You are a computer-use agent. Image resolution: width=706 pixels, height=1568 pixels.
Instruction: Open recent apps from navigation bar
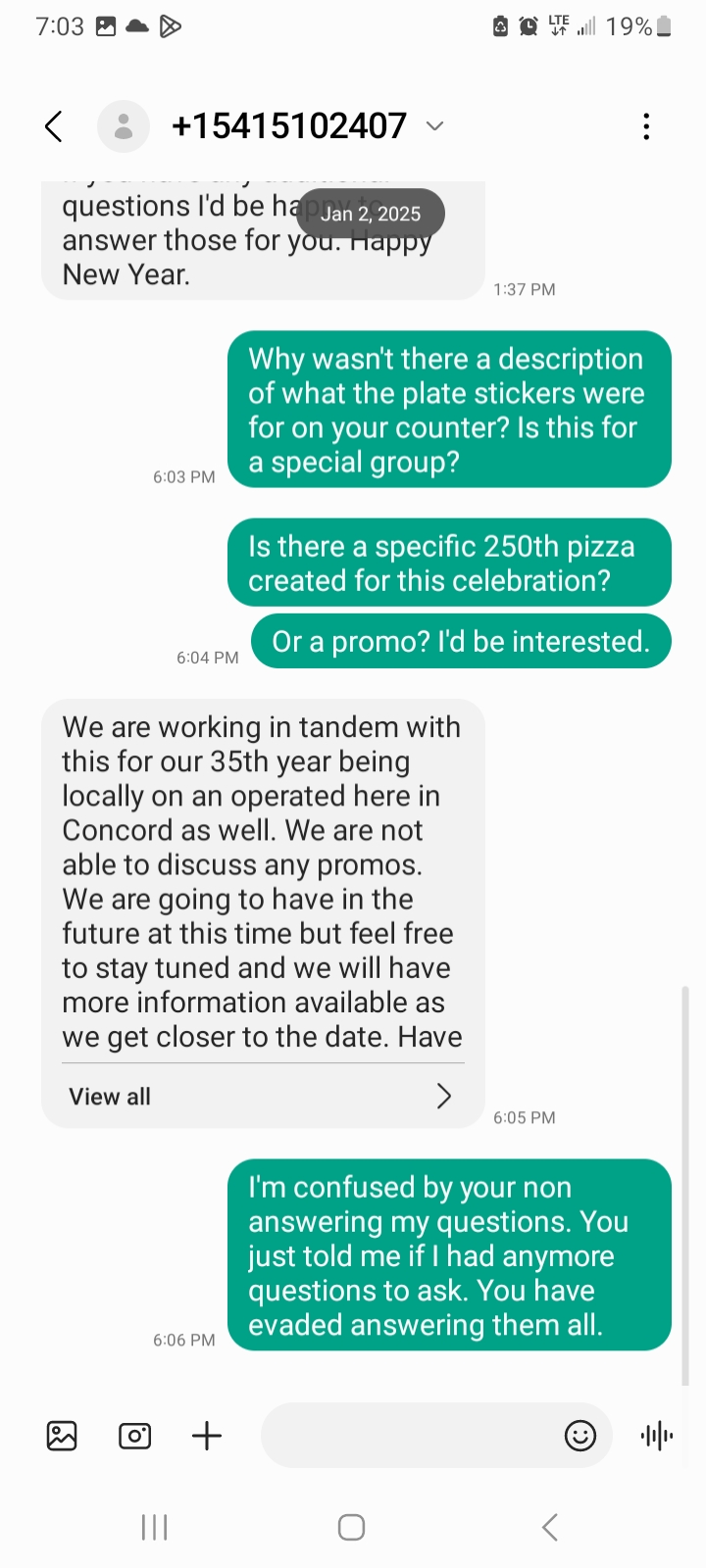point(155,1527)
